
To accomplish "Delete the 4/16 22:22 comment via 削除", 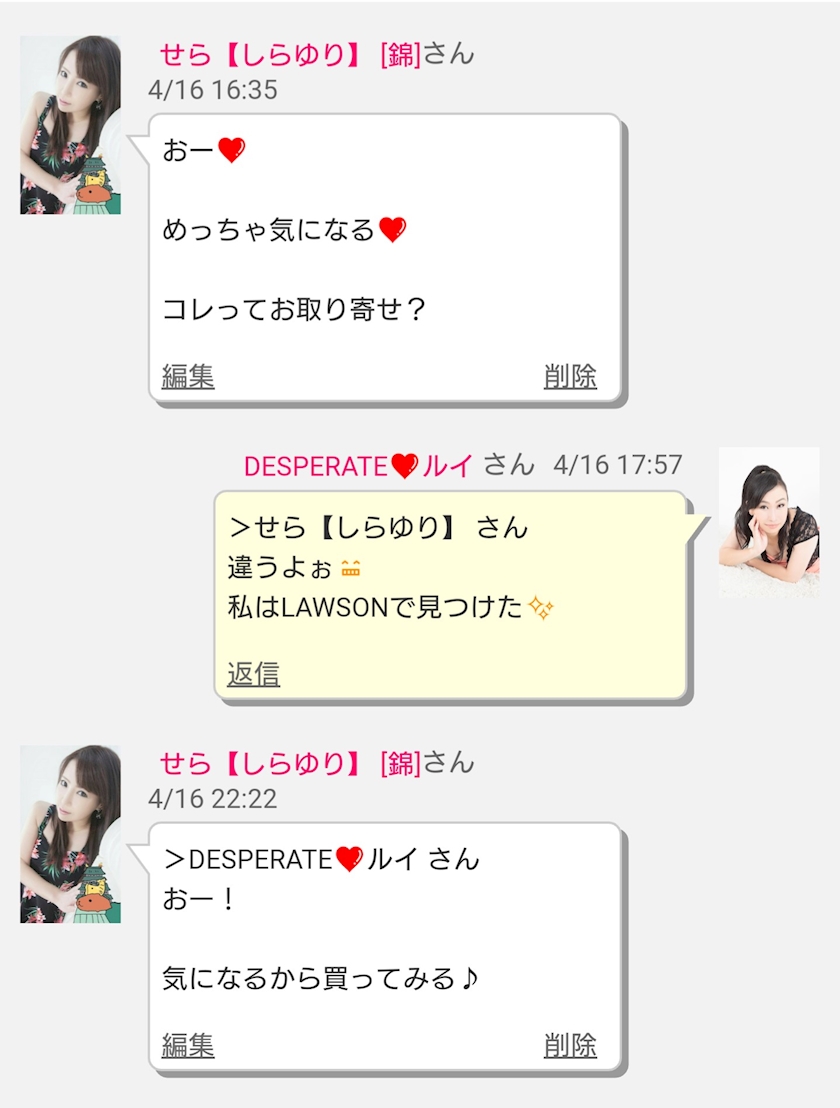I will tap(570, 1045).
